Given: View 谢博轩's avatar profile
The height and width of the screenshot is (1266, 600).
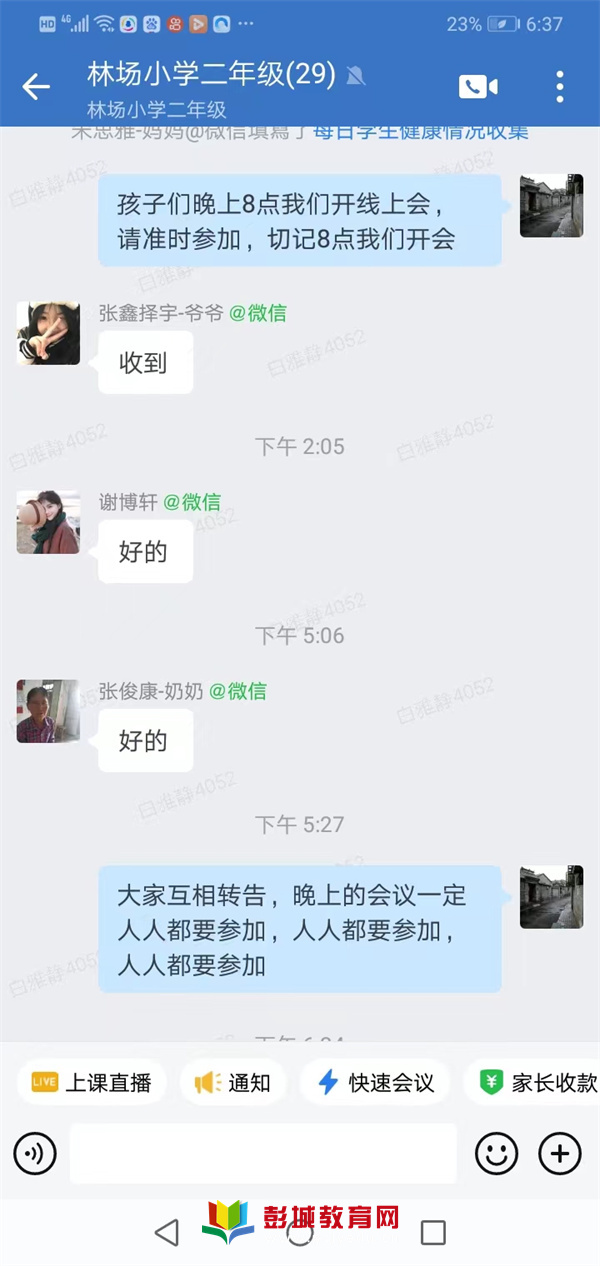Looking at the screenshot, I should [48, 522].
